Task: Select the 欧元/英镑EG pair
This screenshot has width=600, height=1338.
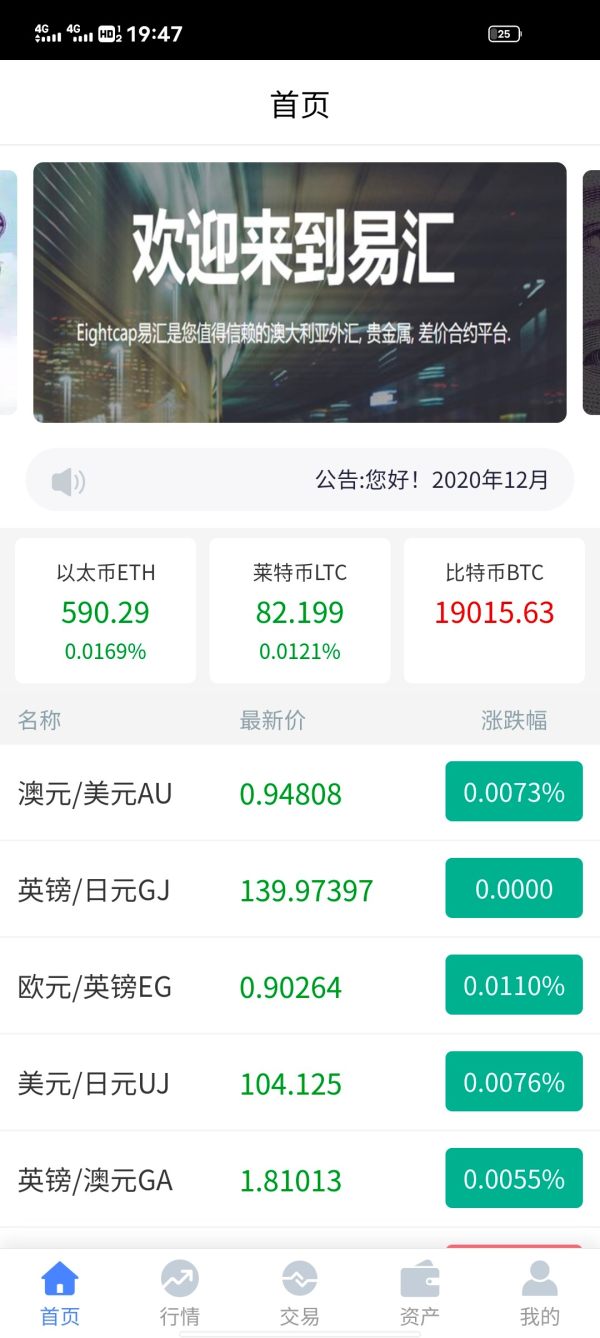Action: click(300, 986)
